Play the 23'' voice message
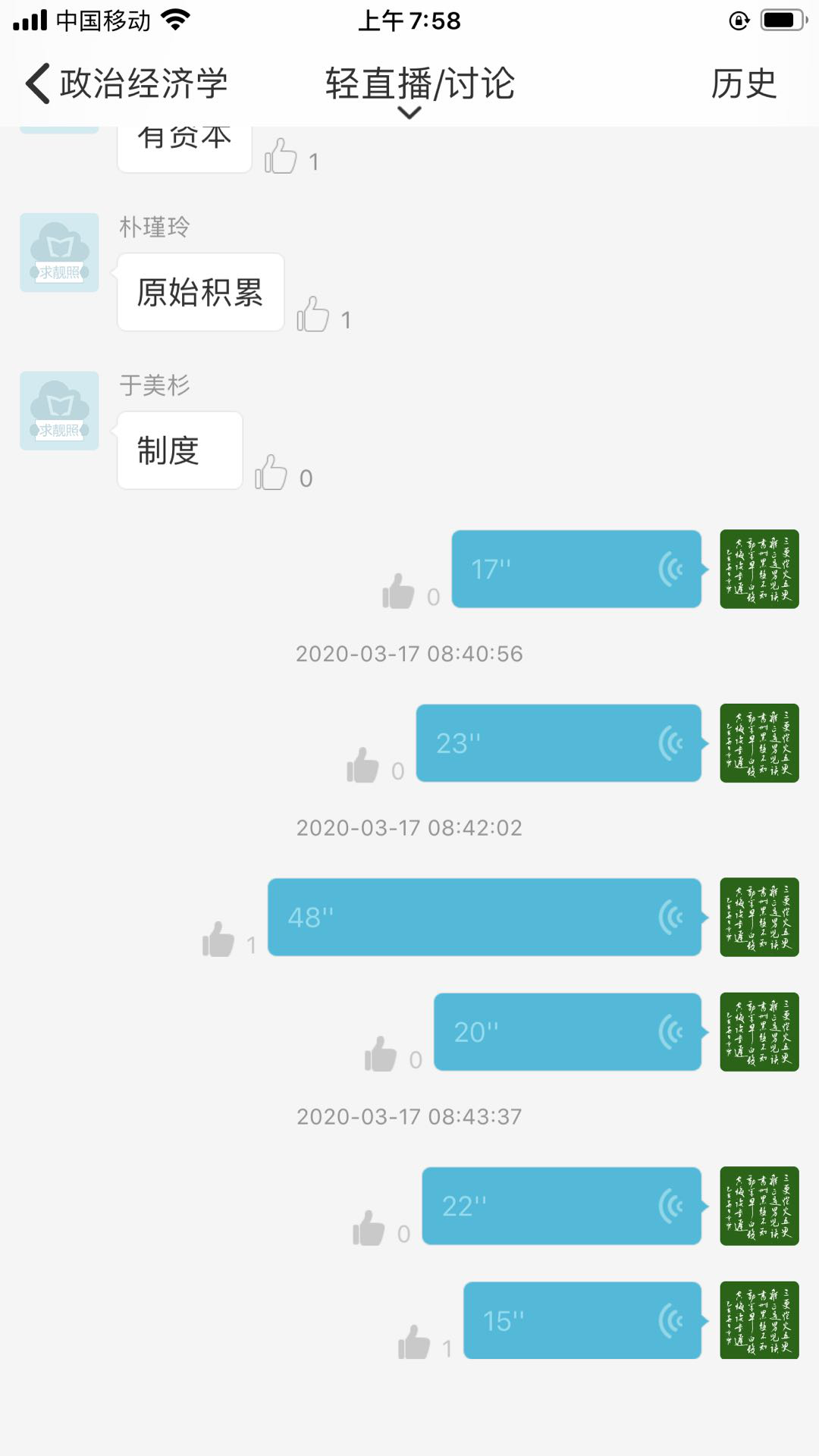819x1456 pixels. tap(558, 743)
